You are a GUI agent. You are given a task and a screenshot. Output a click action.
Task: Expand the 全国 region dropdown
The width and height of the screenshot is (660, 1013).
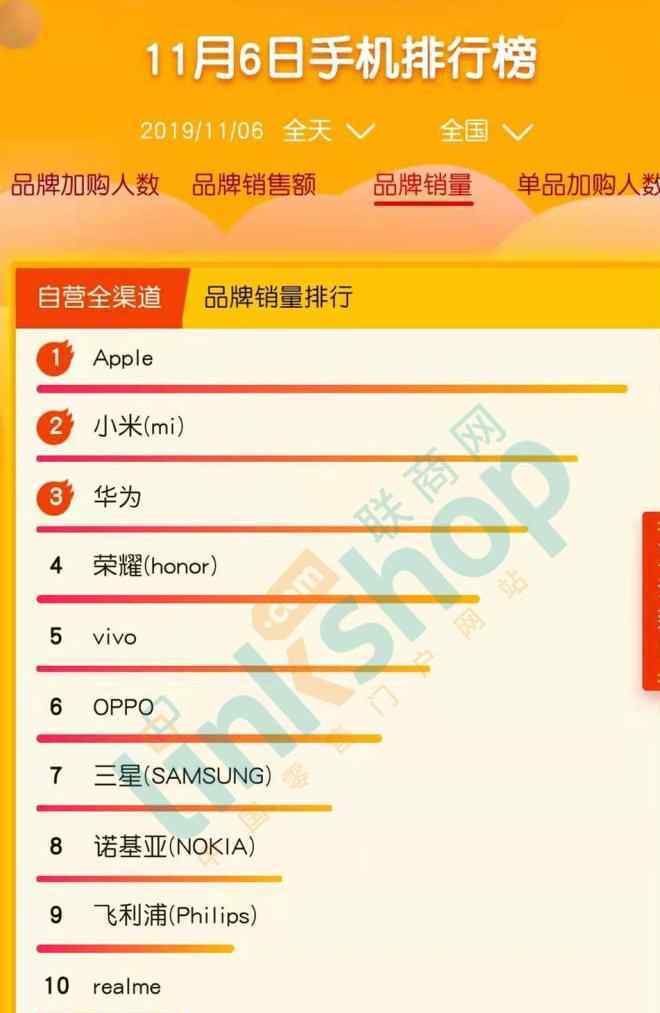pos(486,131)
